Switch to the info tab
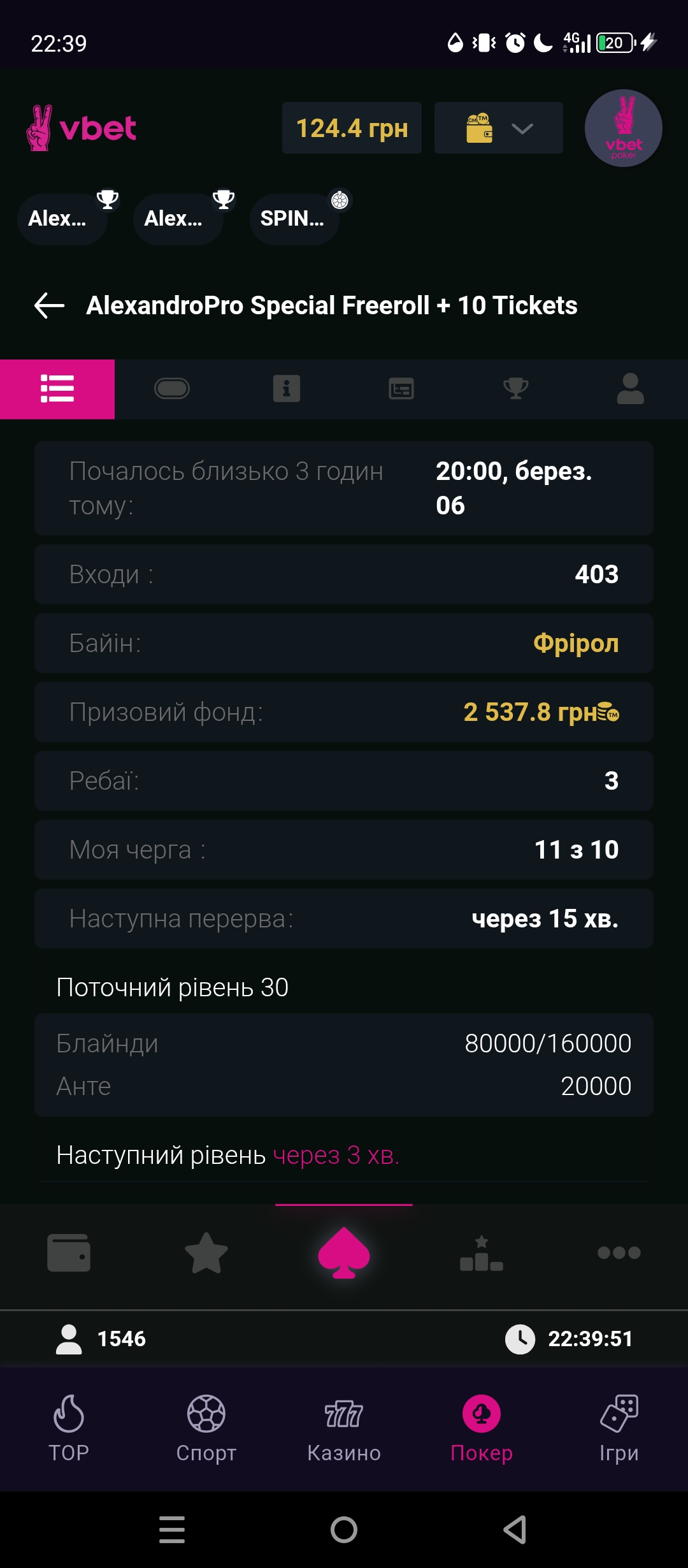This screenshot has height=1568, width=688. [287, 389]
